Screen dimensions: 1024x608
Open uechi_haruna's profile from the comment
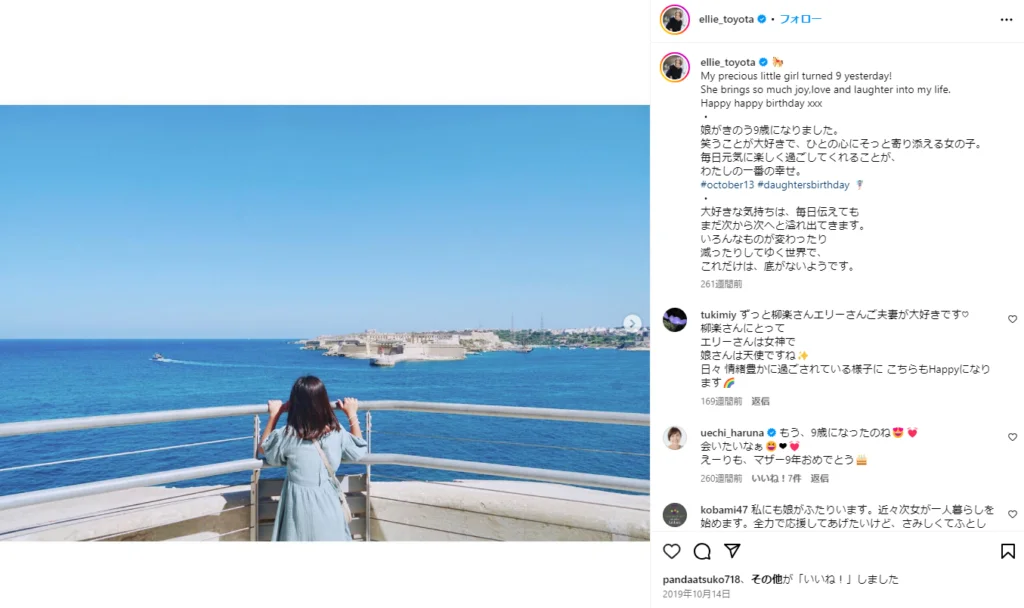[731, 433]
